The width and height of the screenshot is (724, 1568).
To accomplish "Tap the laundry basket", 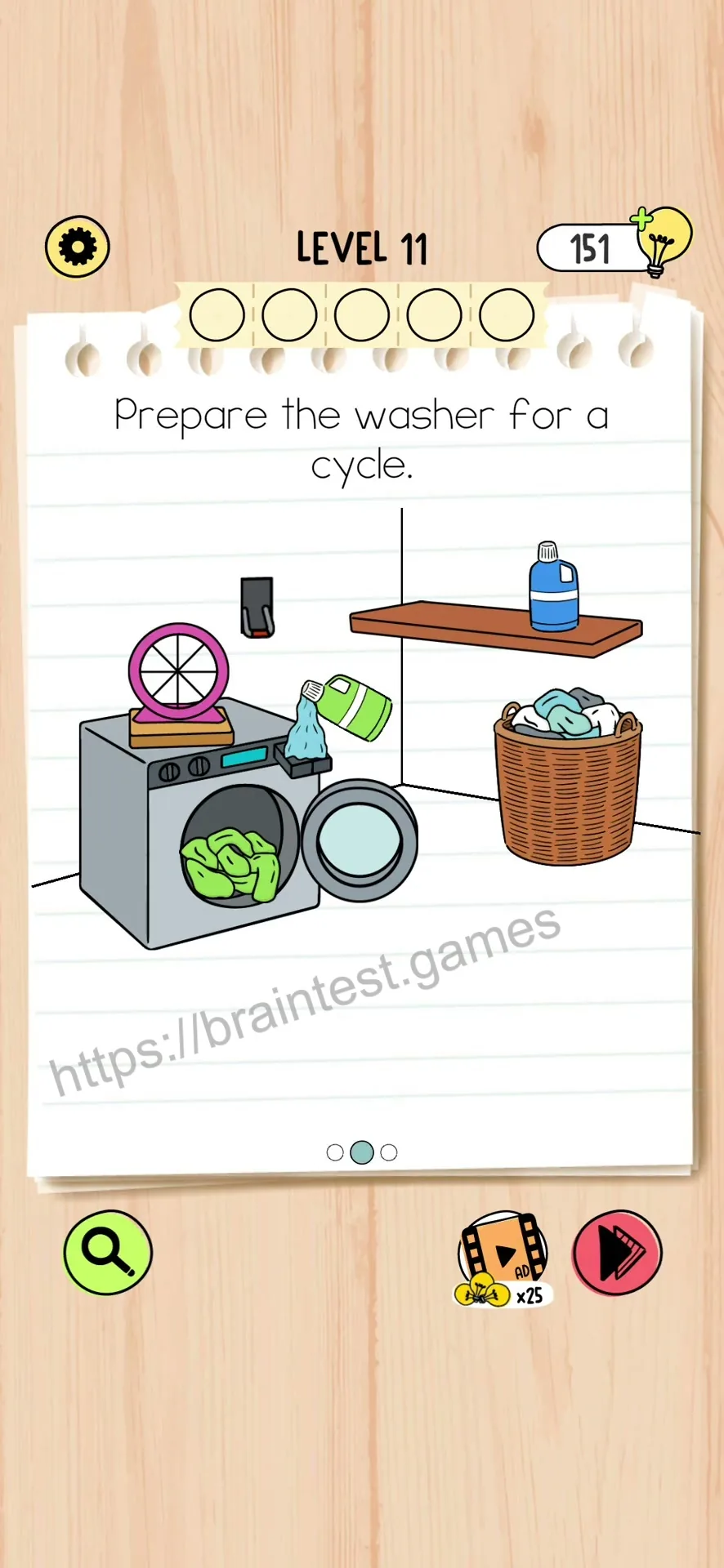I will tap(568, 777).
